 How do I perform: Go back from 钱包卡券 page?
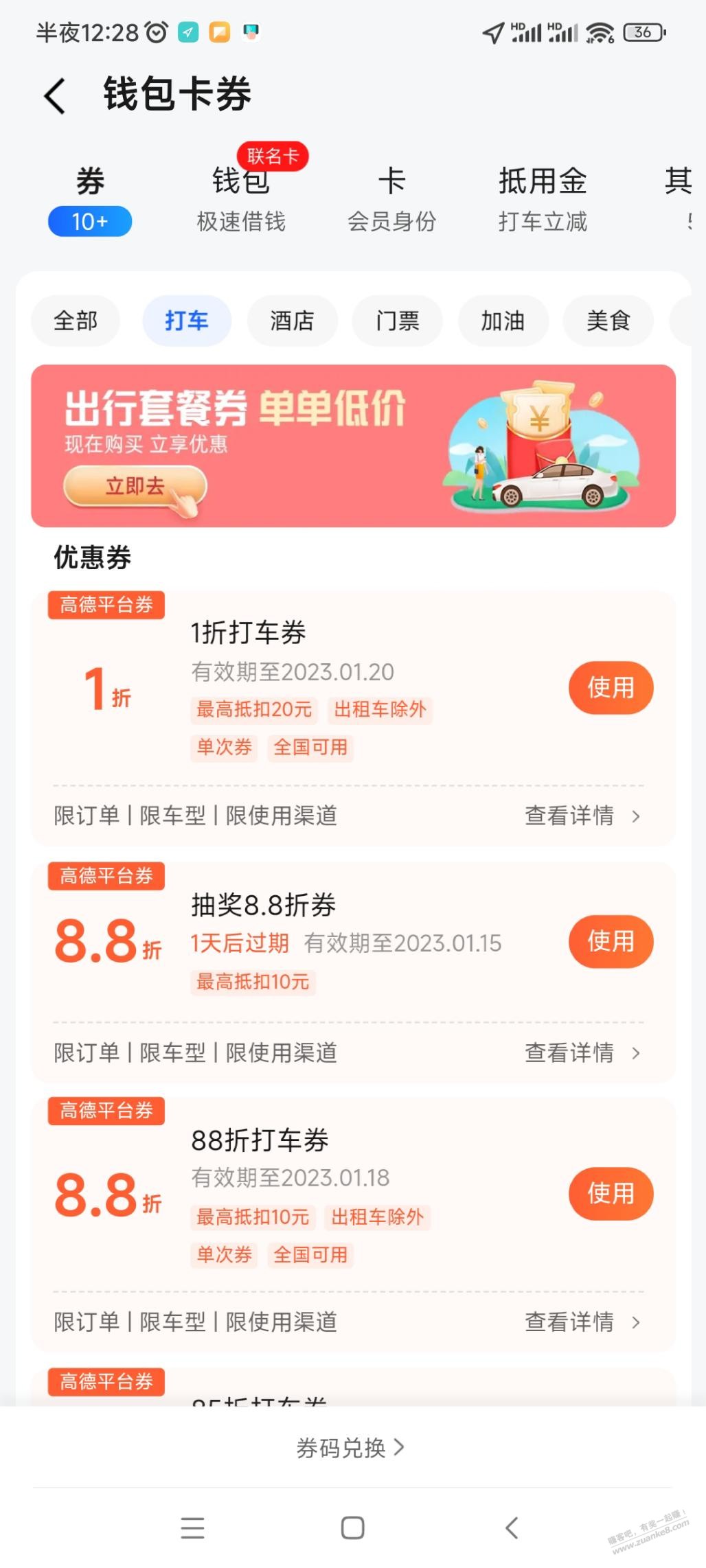click(55, 95)
